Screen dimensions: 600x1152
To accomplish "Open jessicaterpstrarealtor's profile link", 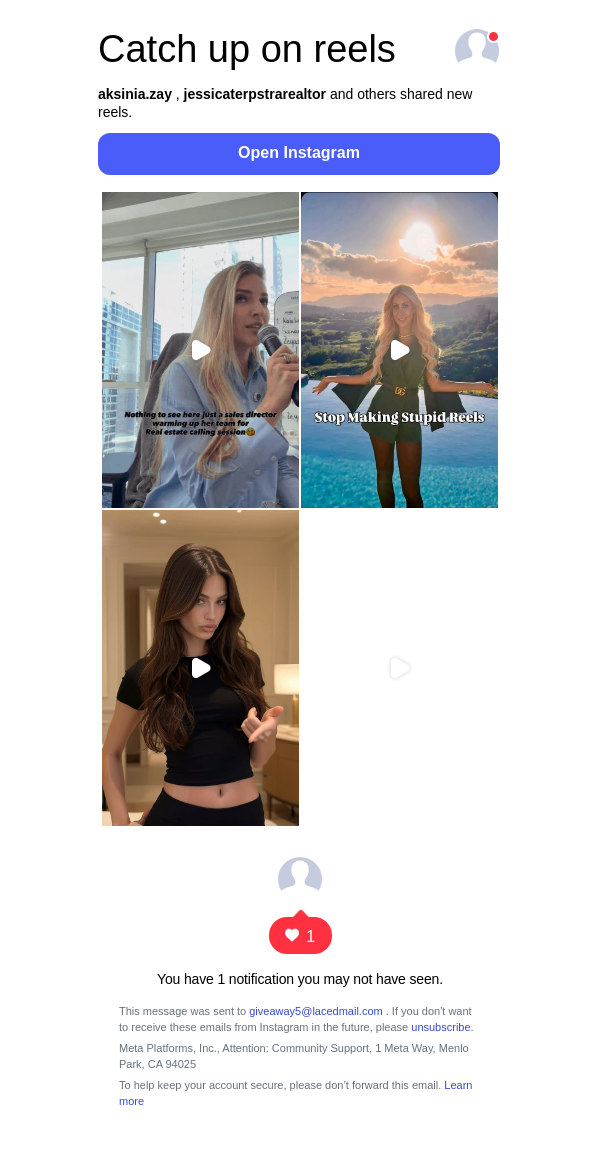I will click(255, 94).
